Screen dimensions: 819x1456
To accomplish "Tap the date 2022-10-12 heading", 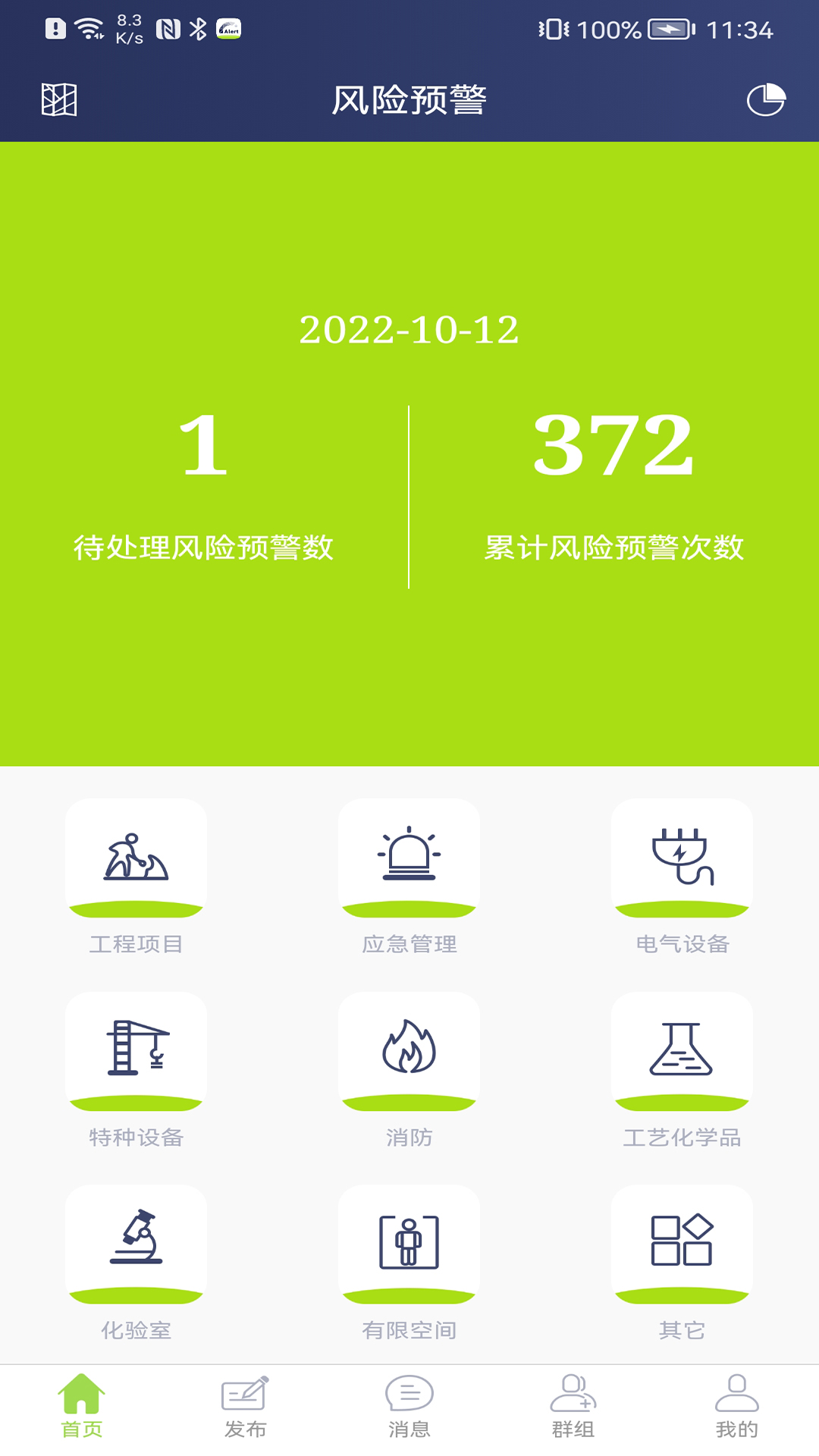I will (409, 331).
